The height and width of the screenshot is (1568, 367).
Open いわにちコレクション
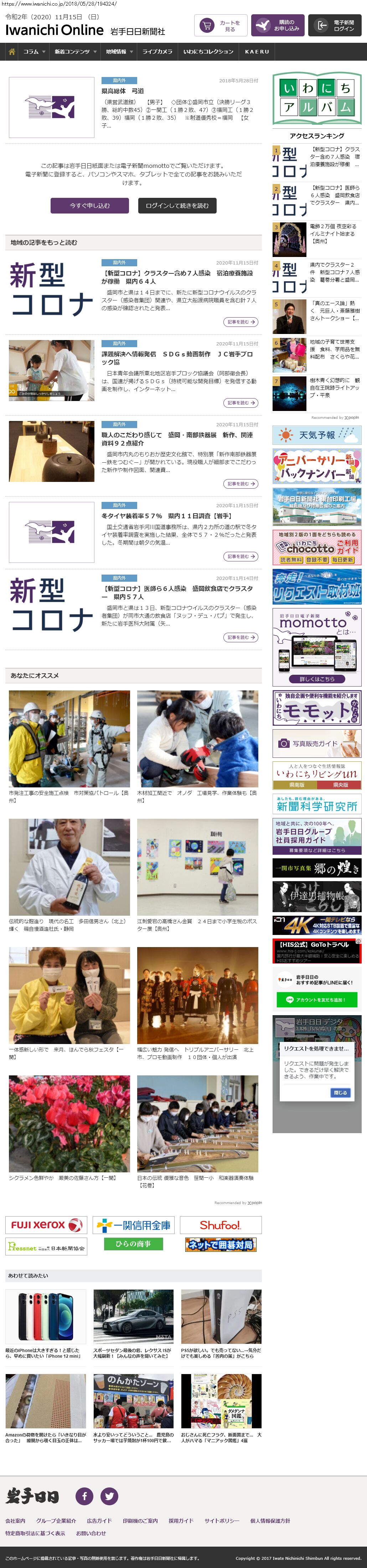click(x=208, y=52)
